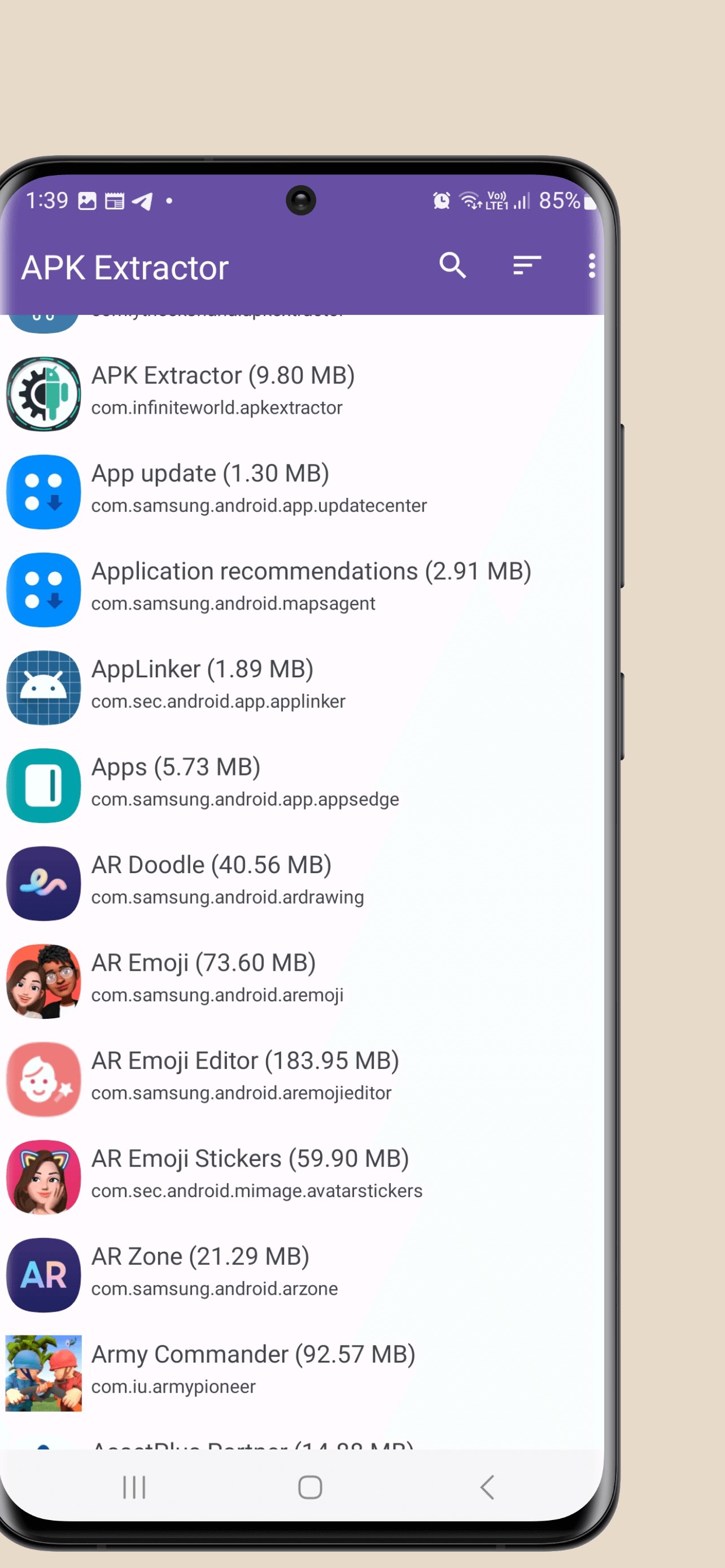Open the search icon in APK Extractor

452,266
